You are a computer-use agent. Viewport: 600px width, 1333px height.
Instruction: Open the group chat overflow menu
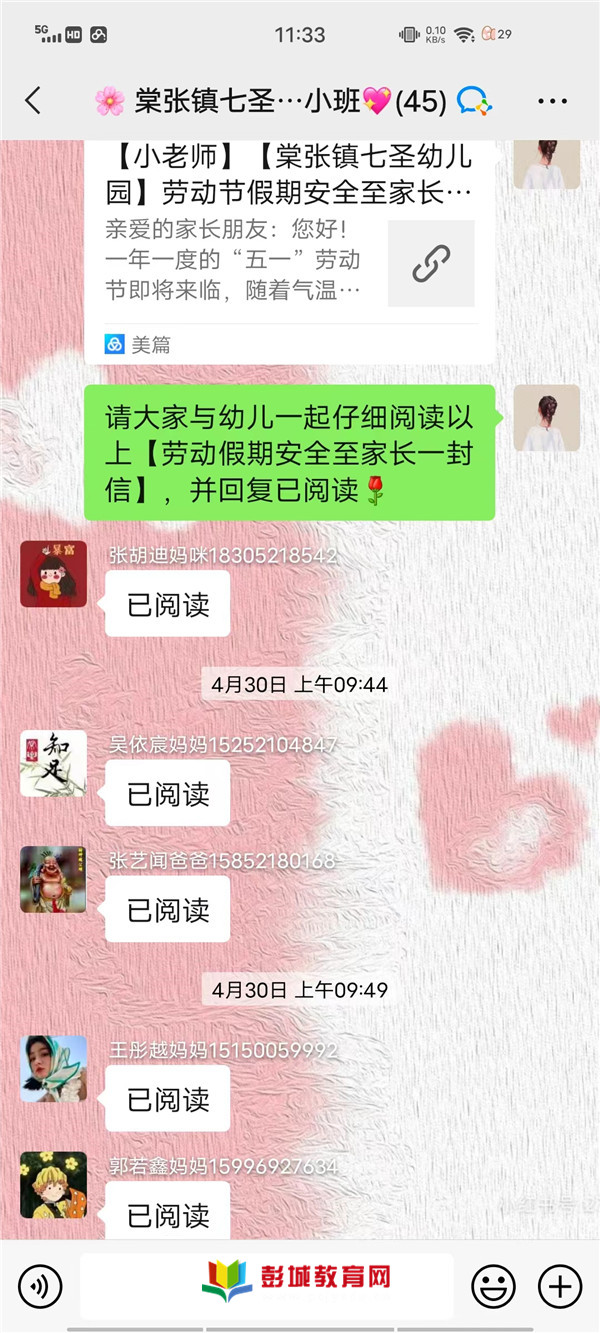click(x=552, y=101)
